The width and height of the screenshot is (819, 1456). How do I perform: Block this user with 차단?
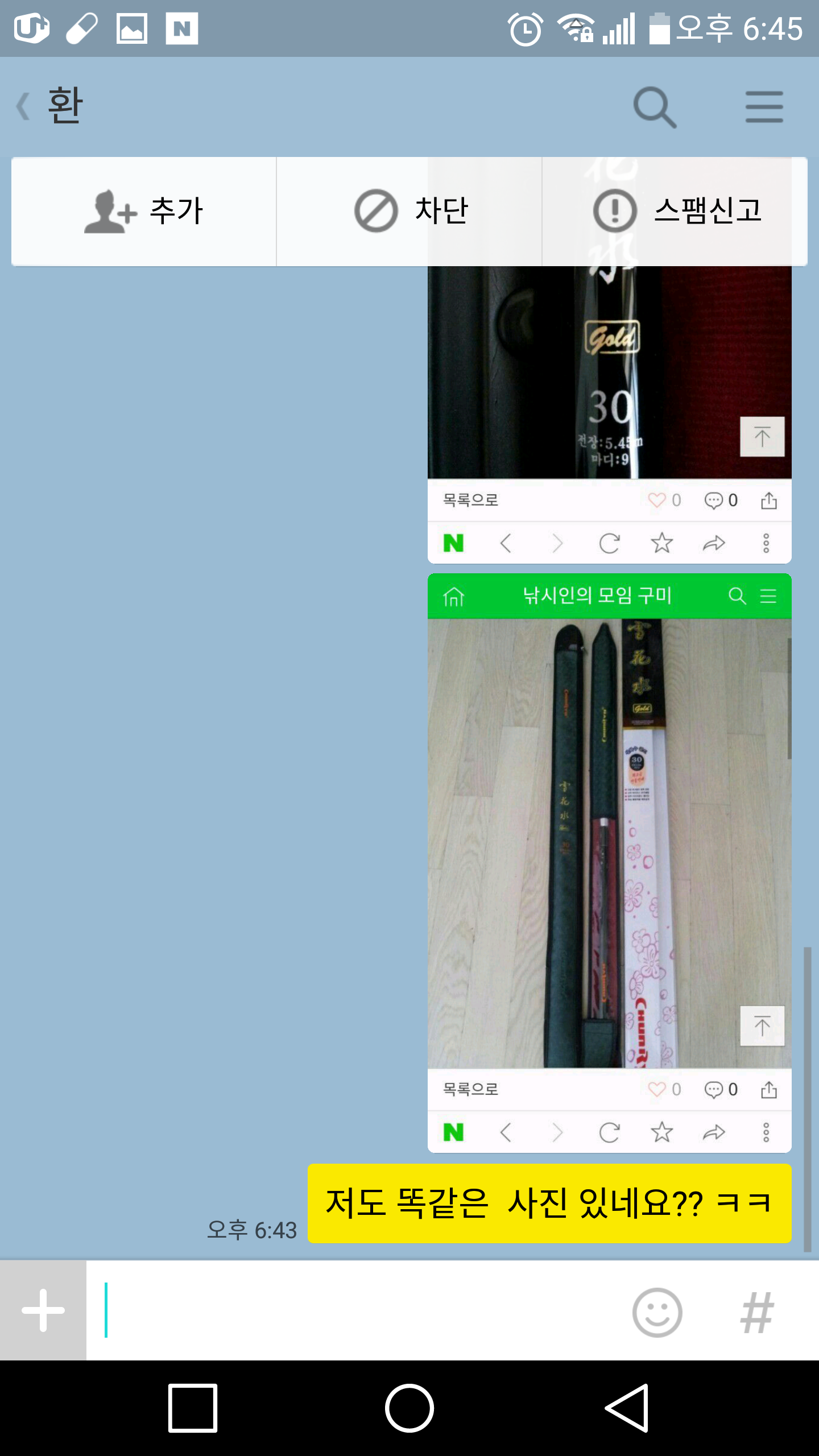click(409, 212)
